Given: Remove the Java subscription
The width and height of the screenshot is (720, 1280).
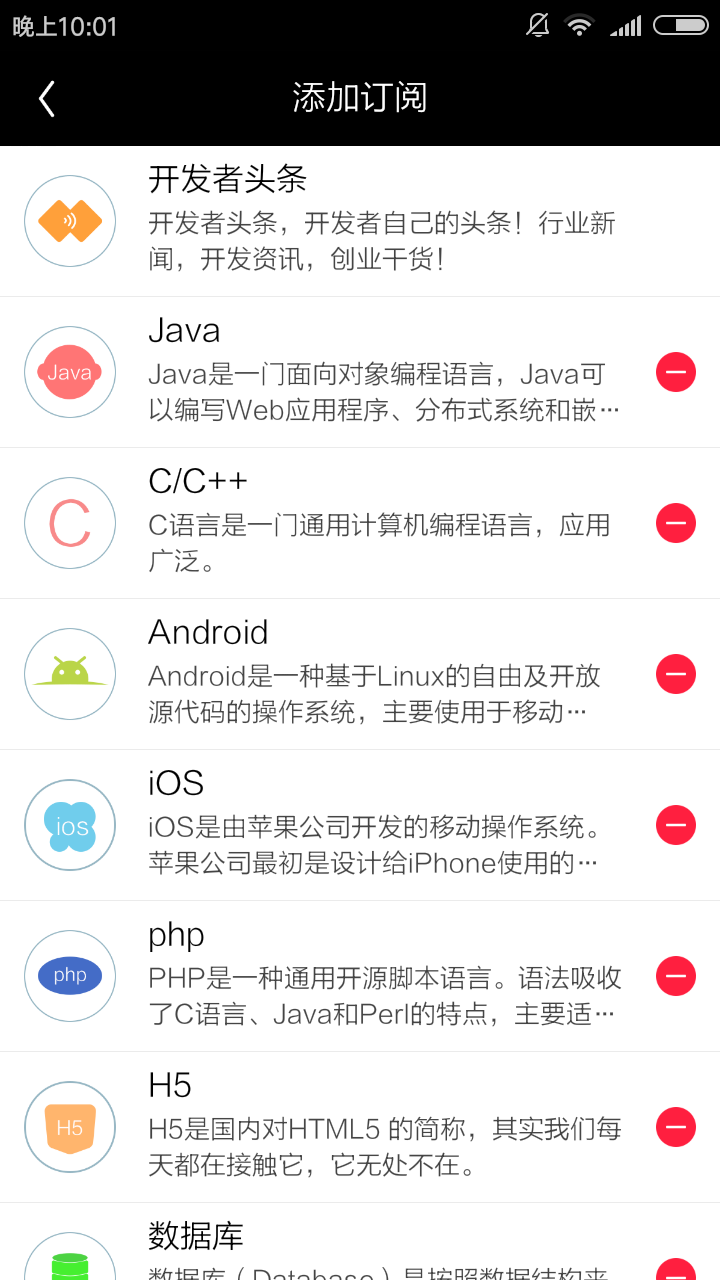Looking at the screenshot, I should (676, 372).
